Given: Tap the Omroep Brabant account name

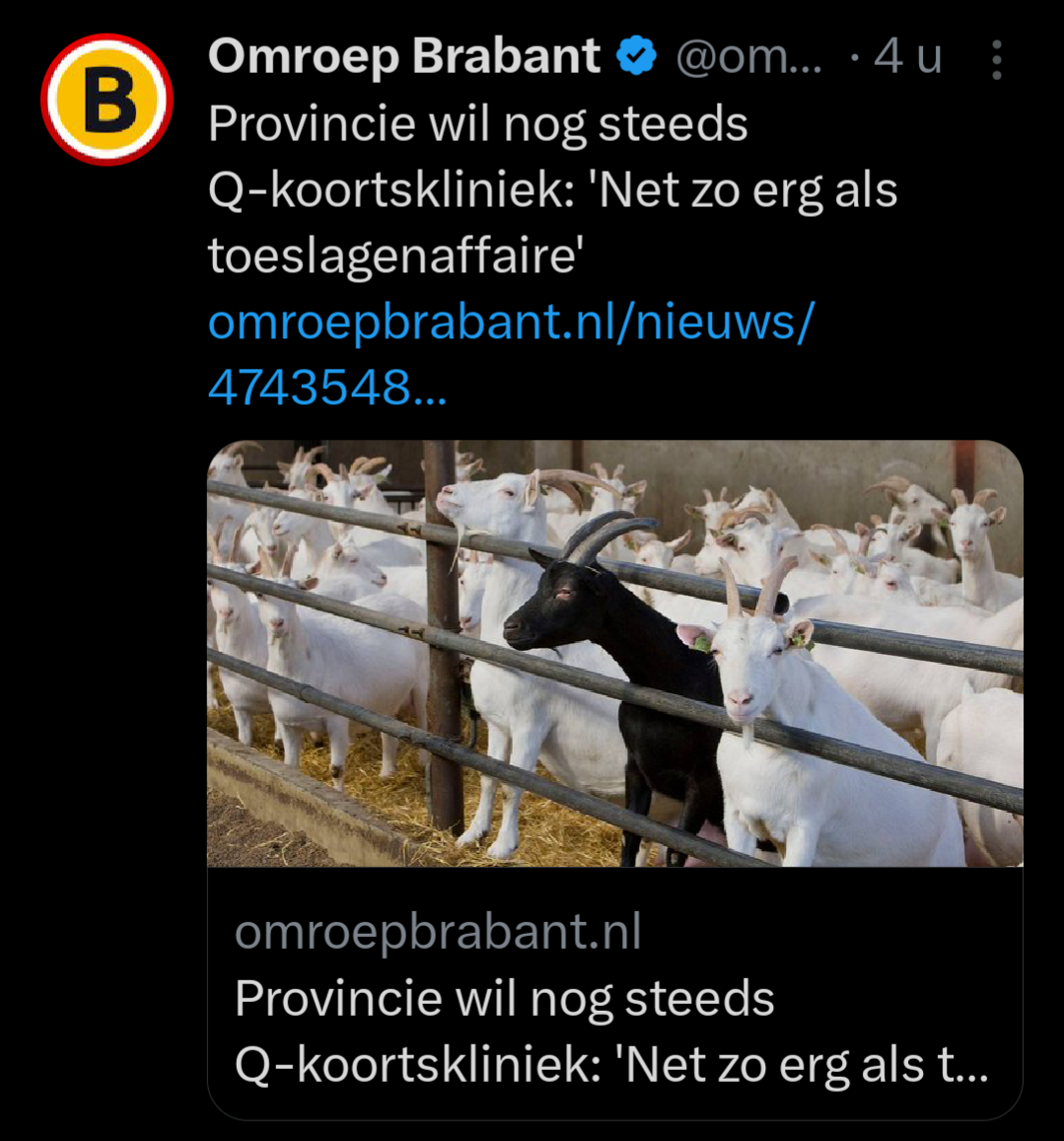Looking at the screenshot, I should tap(404, 57).
